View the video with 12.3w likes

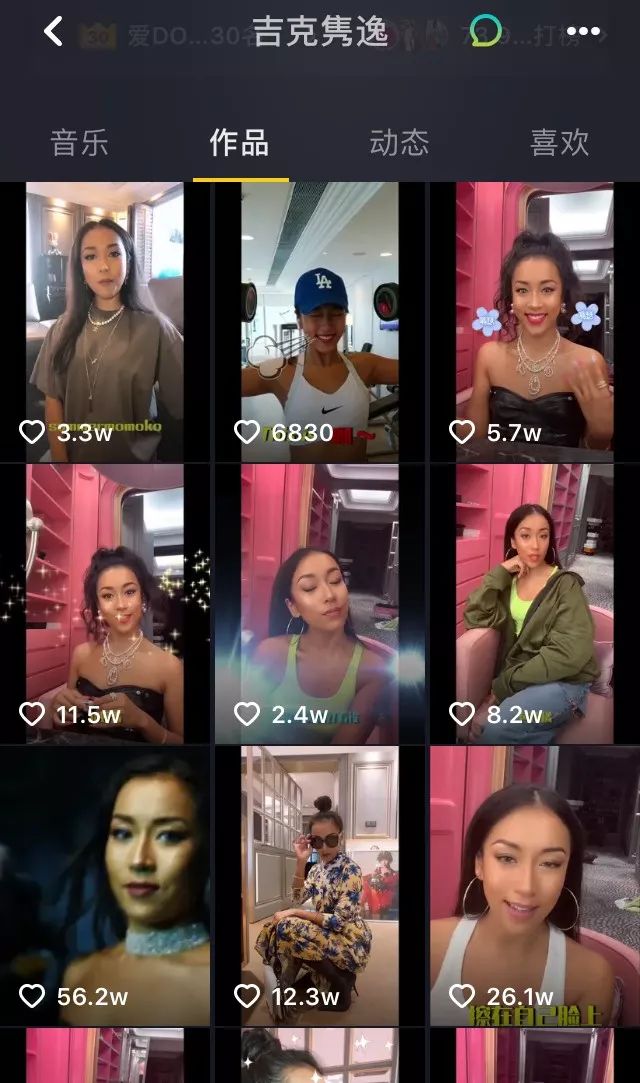(x=320, y=884)
